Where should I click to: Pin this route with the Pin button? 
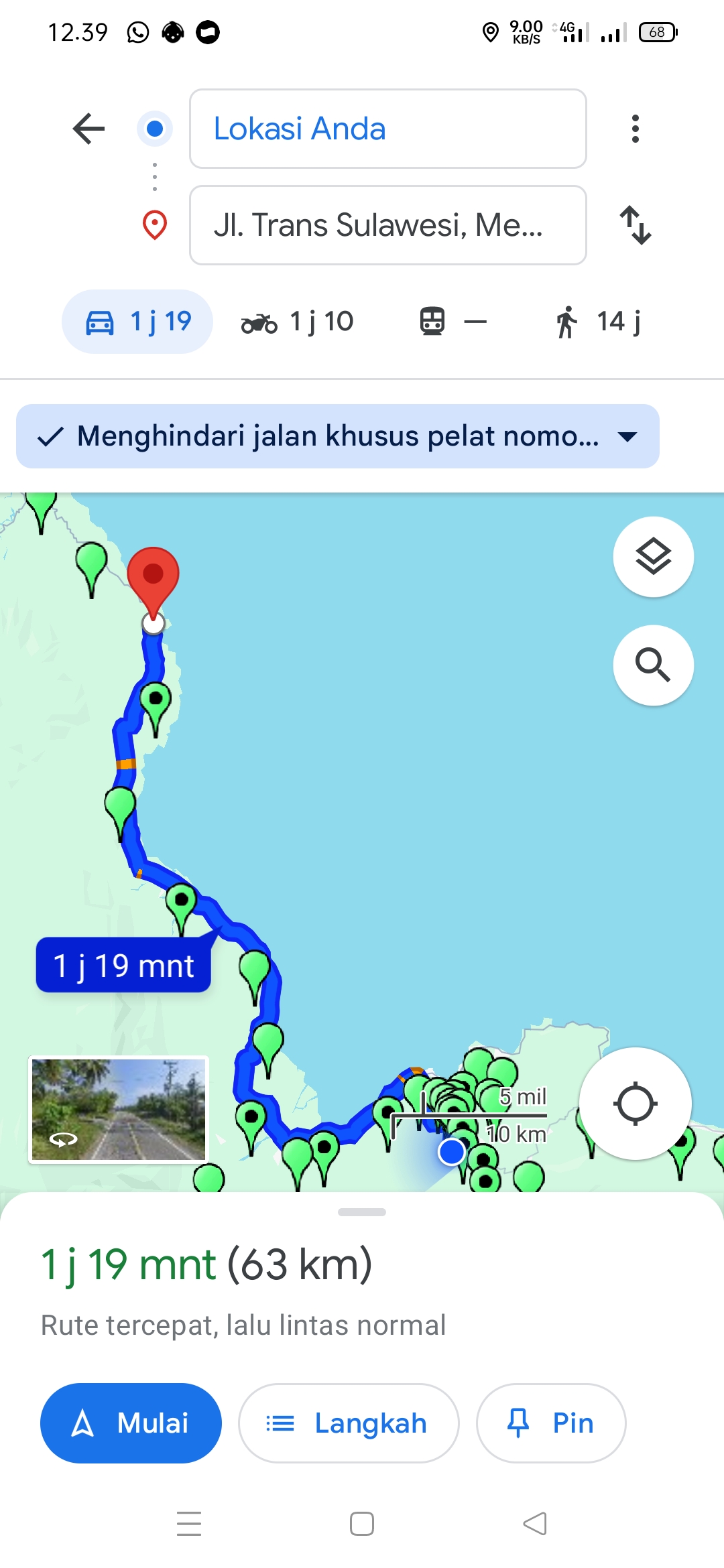(551, 1423)
